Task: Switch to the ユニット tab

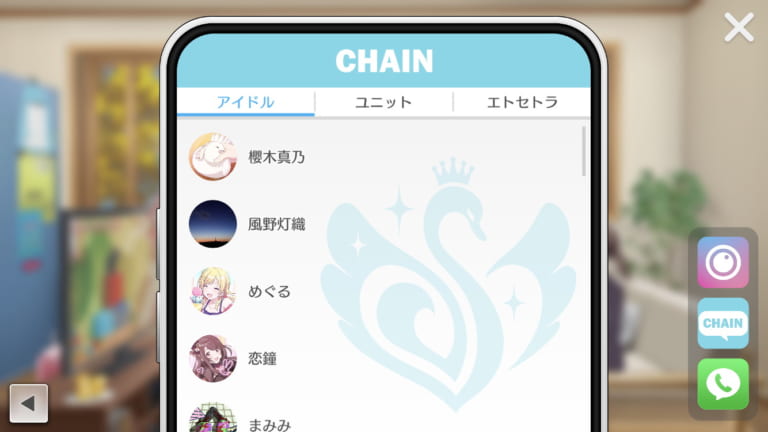Action: 383,102
